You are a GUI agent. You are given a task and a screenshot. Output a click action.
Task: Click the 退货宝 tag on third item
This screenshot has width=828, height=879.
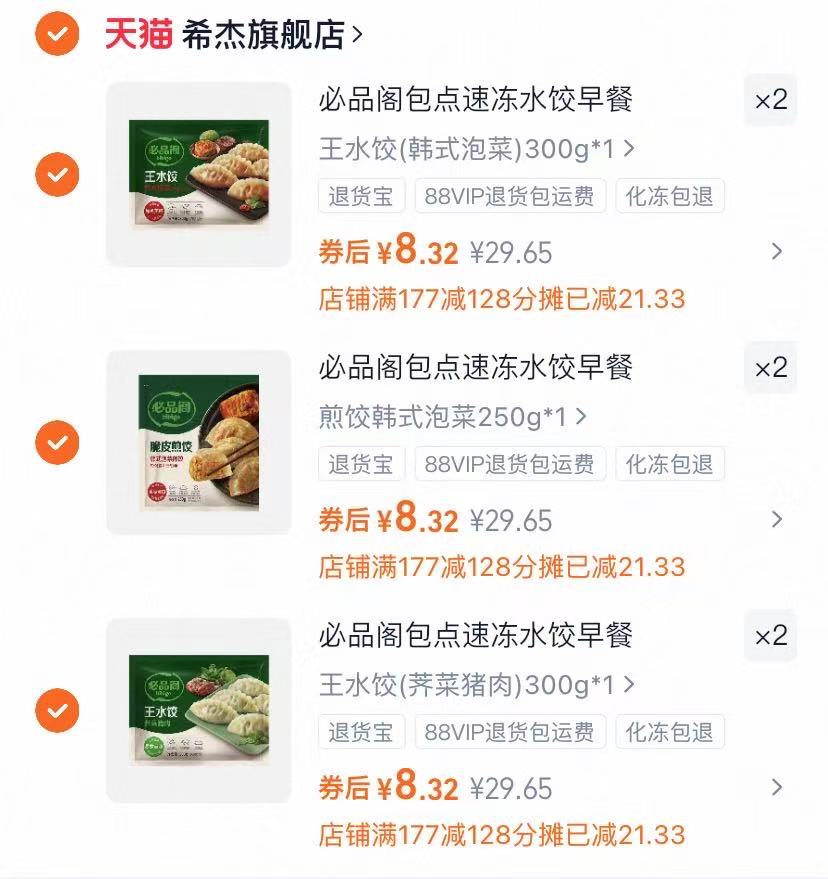point(362,731)
